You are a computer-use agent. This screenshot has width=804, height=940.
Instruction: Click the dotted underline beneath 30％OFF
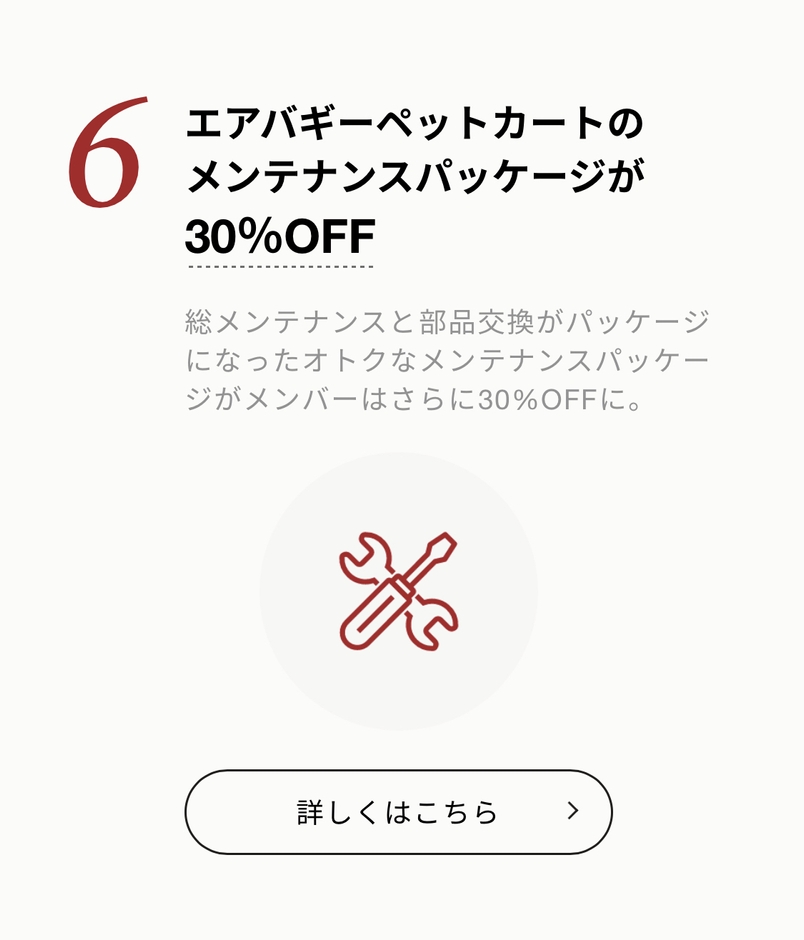280,265
